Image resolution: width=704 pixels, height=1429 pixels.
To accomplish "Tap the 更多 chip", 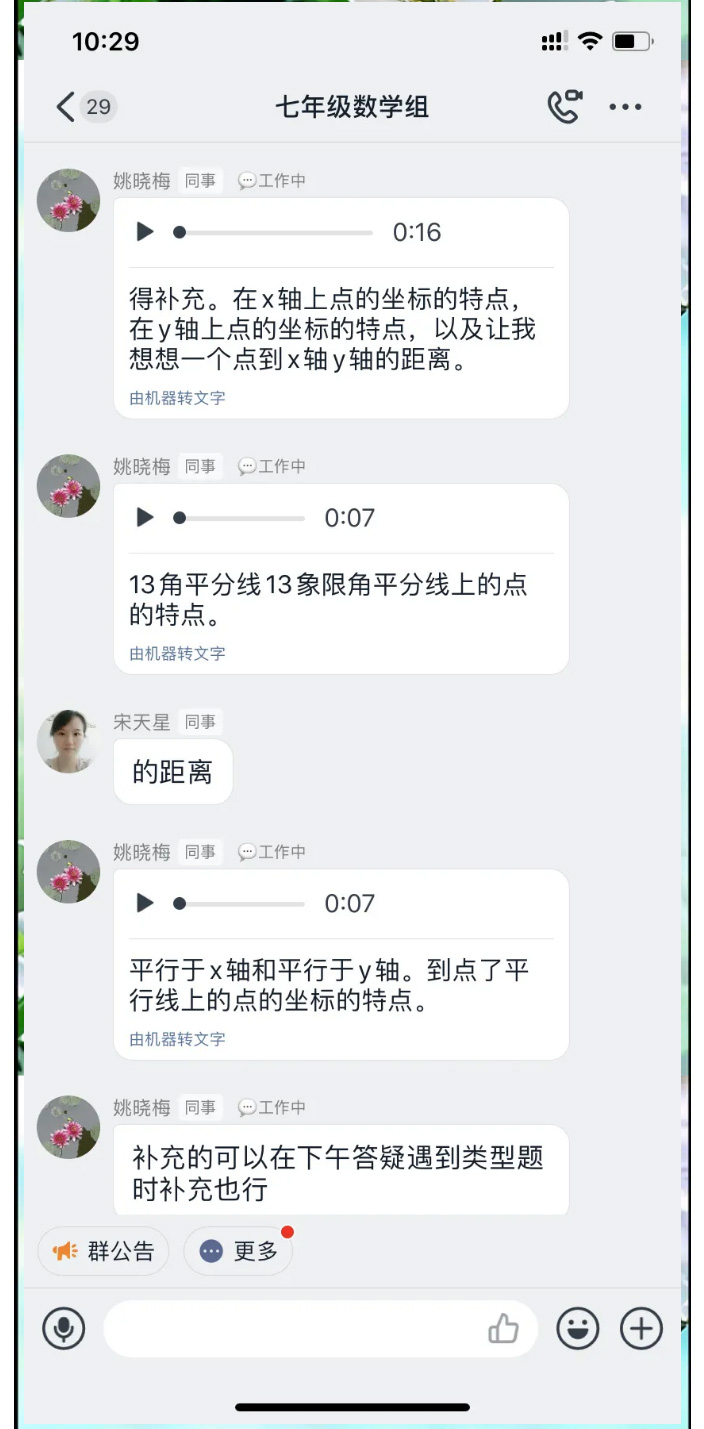I will coord(239,1251).
